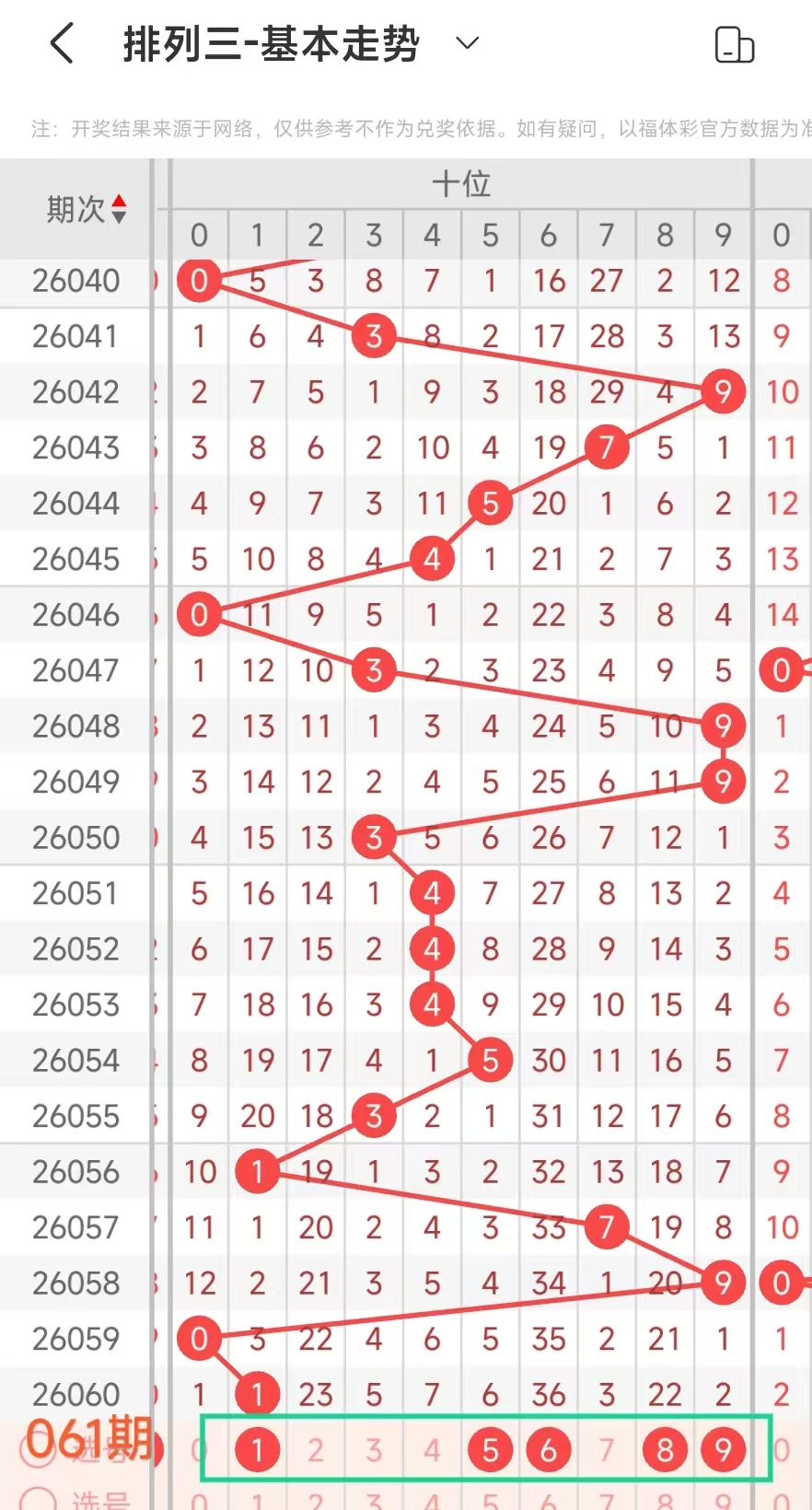
Task: Expand the 排列三-基本走势 chart type dropdown
Action: [x=468, y=43]
